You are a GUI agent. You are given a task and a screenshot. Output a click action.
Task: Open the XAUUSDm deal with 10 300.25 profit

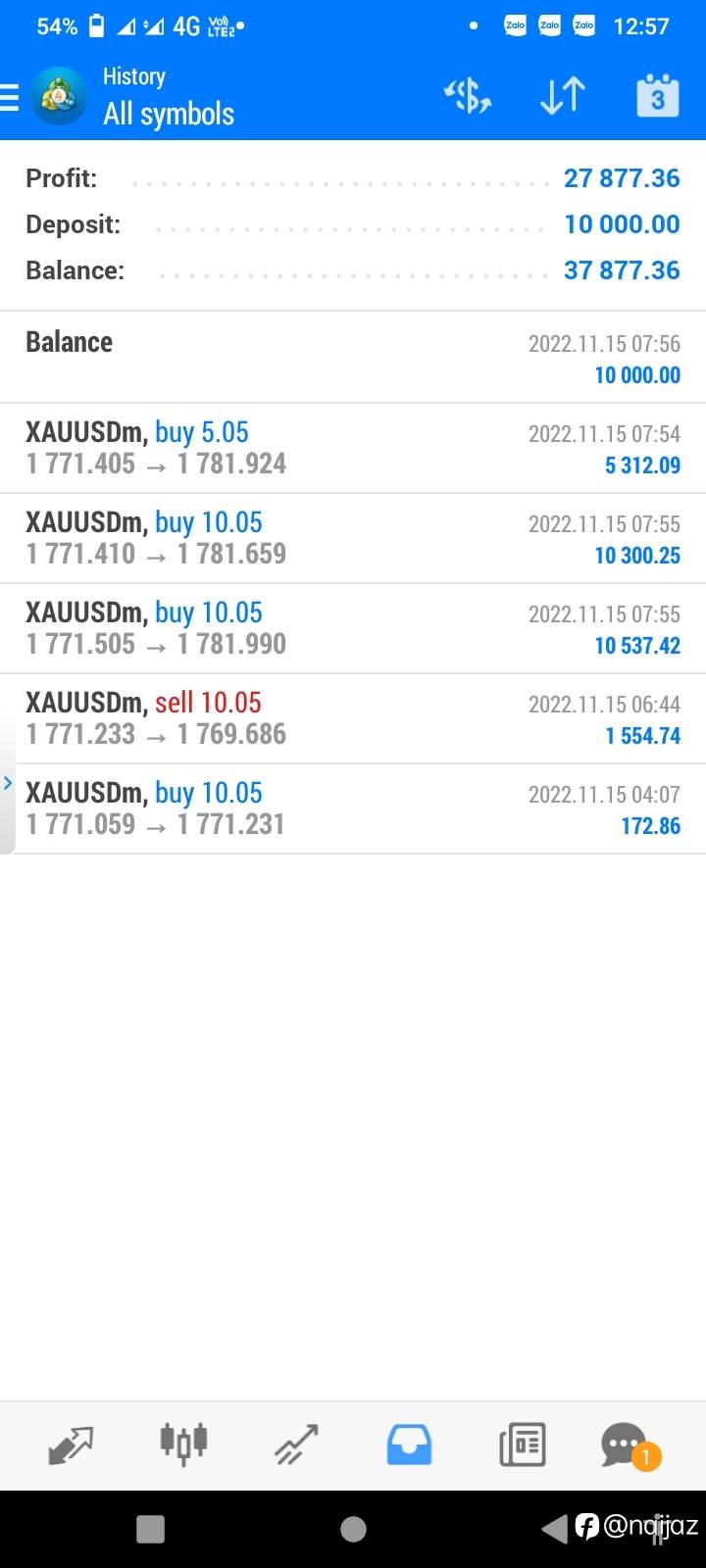[353, 538]
